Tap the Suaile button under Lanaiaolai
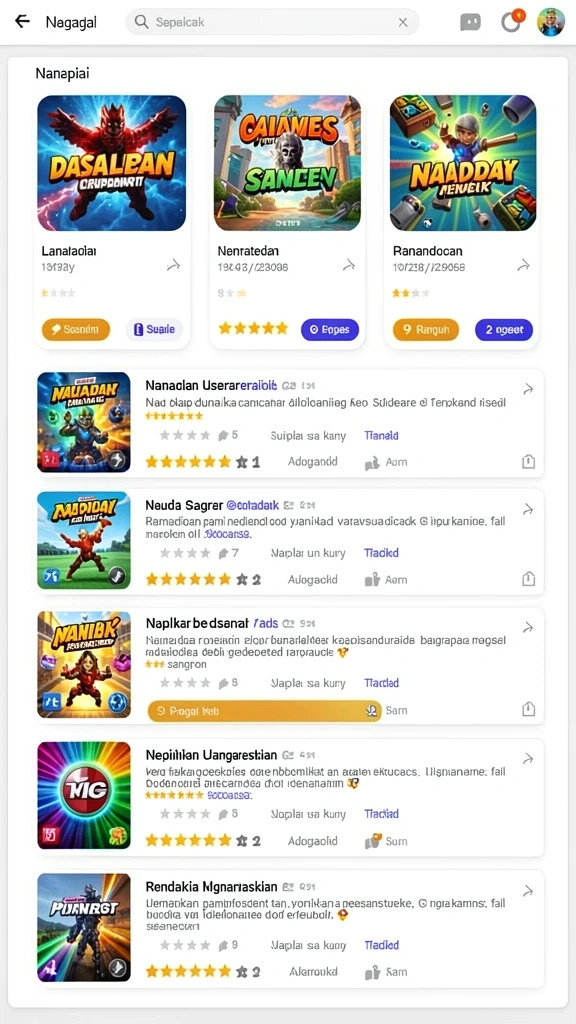Viewport: 576px width, 1024px height. coord(155,330)
